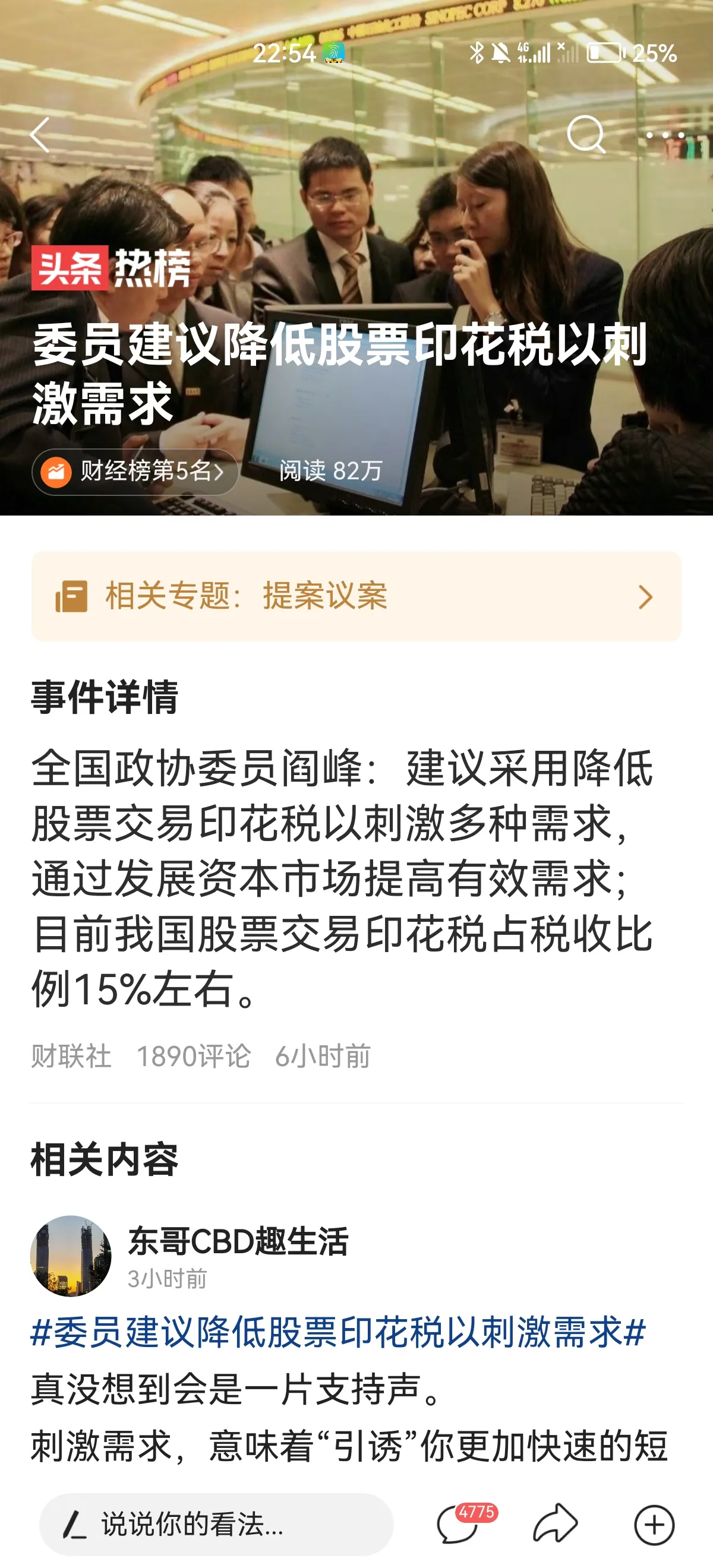Viewport: 713px width, 1568px height.
Task: Open the three-dot overflow menu
Action: 665,134
